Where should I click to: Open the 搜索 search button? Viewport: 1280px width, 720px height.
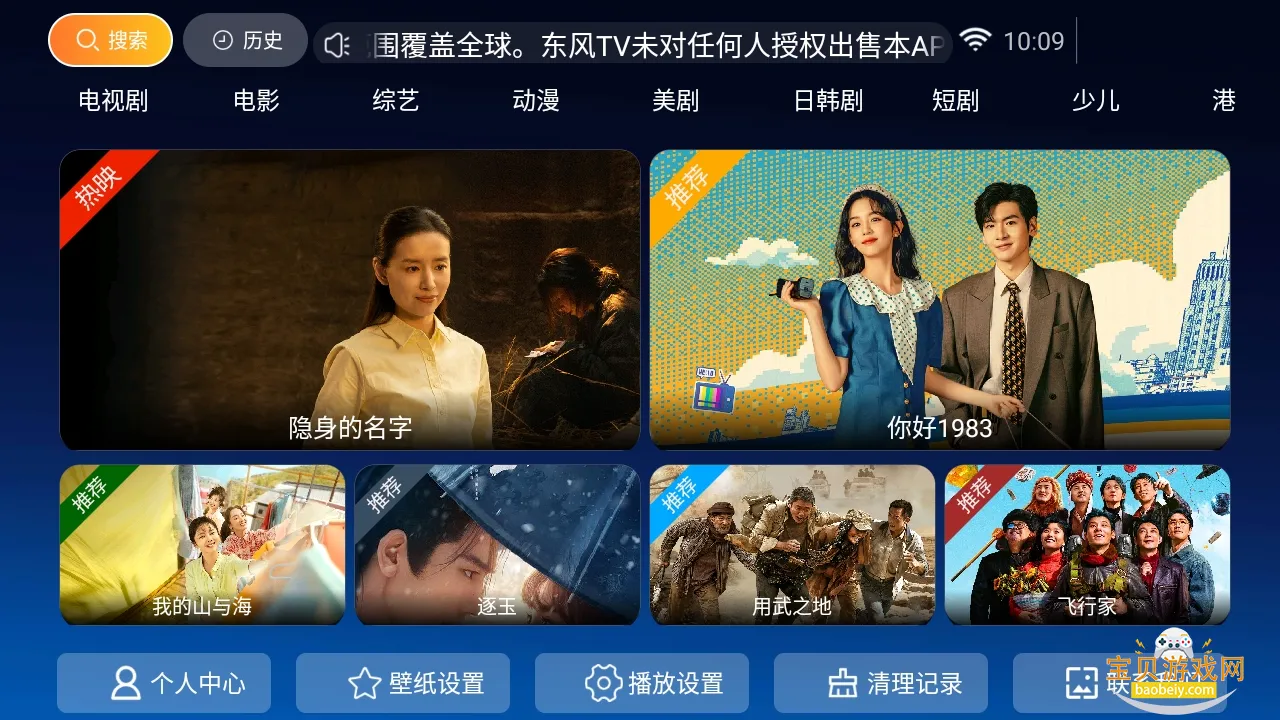click(110, 40)
